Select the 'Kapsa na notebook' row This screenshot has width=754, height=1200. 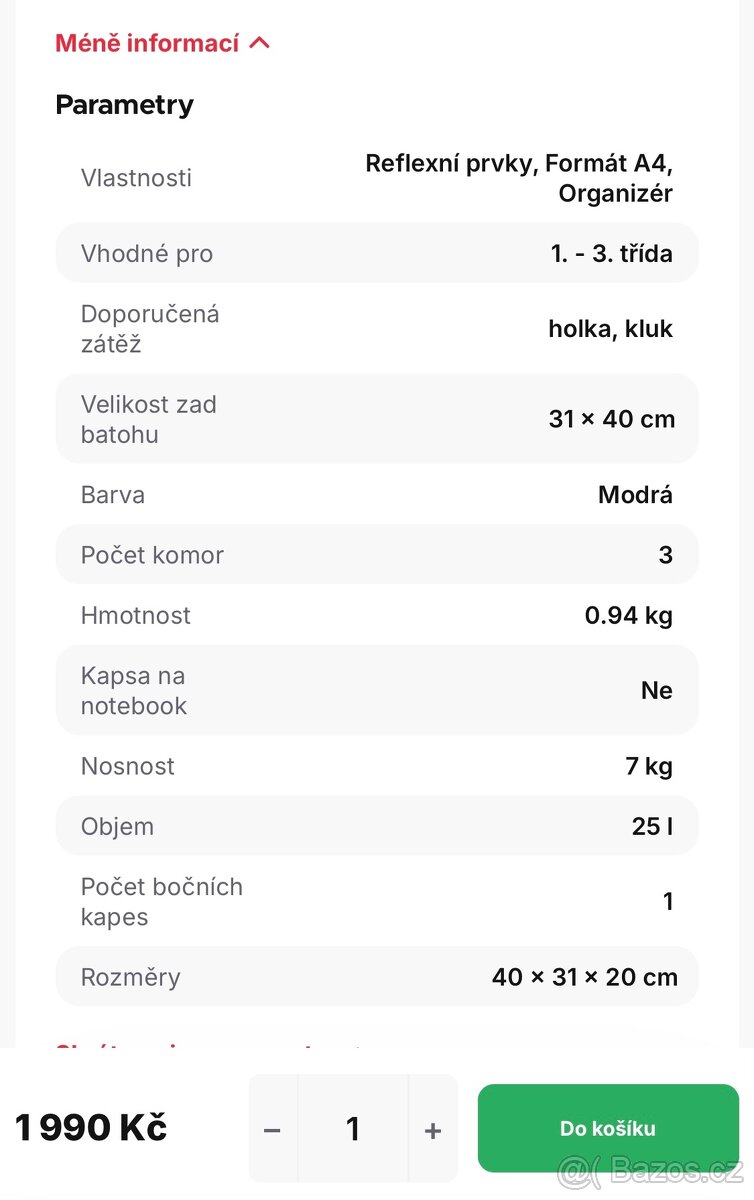tap(377, 690)
